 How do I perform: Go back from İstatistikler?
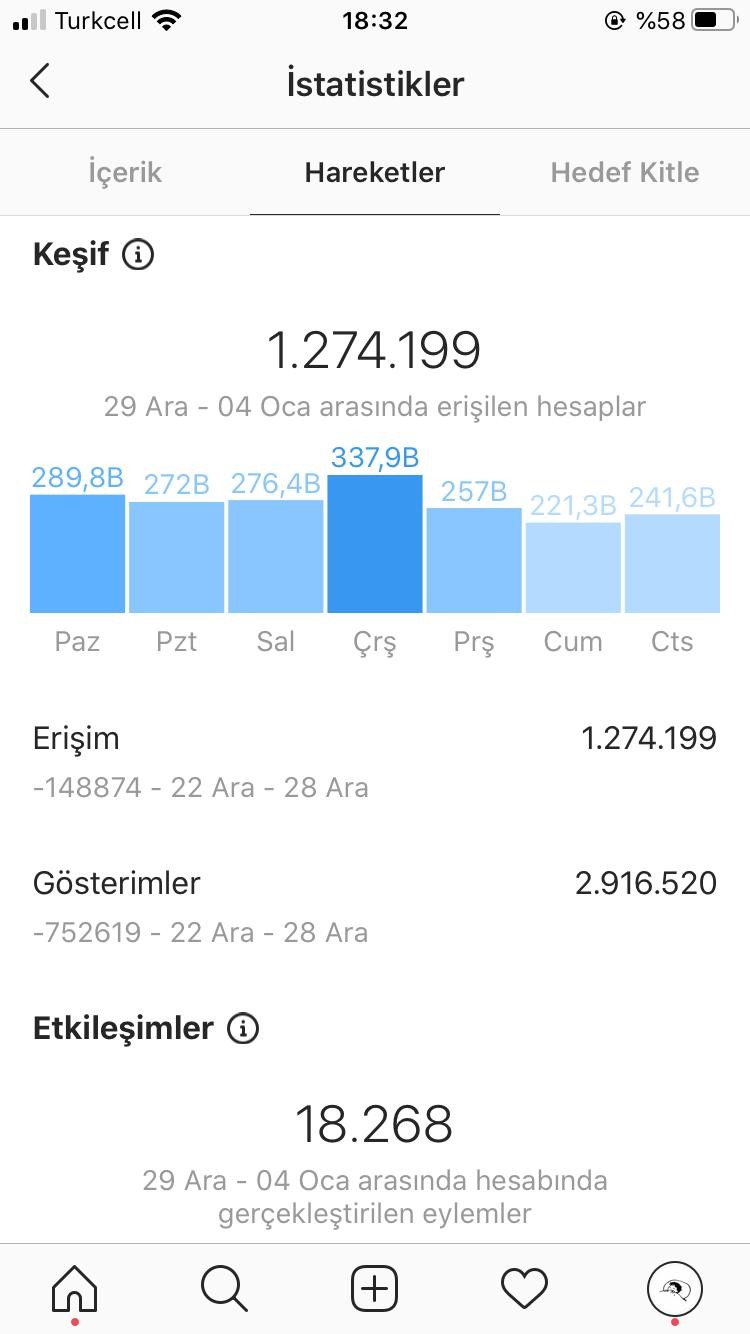coord(40,82)
